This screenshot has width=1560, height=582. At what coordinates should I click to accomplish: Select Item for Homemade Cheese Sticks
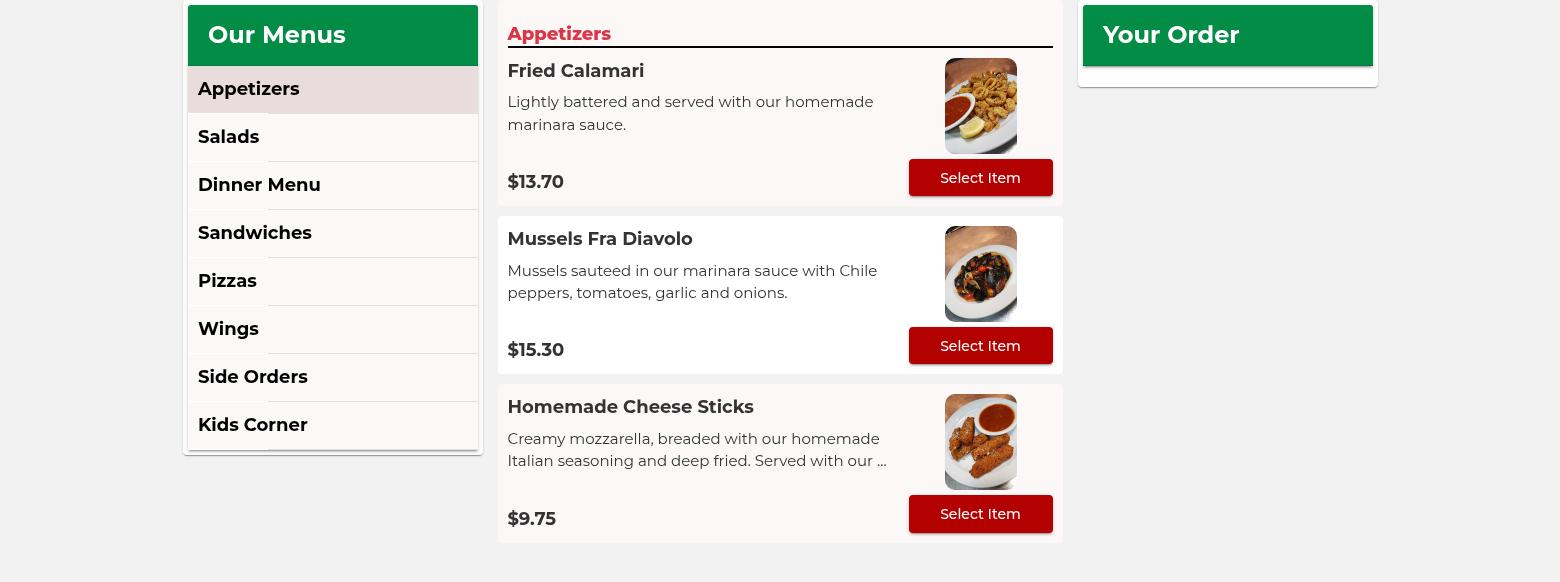pyautogui.click(x=980, y=514)
